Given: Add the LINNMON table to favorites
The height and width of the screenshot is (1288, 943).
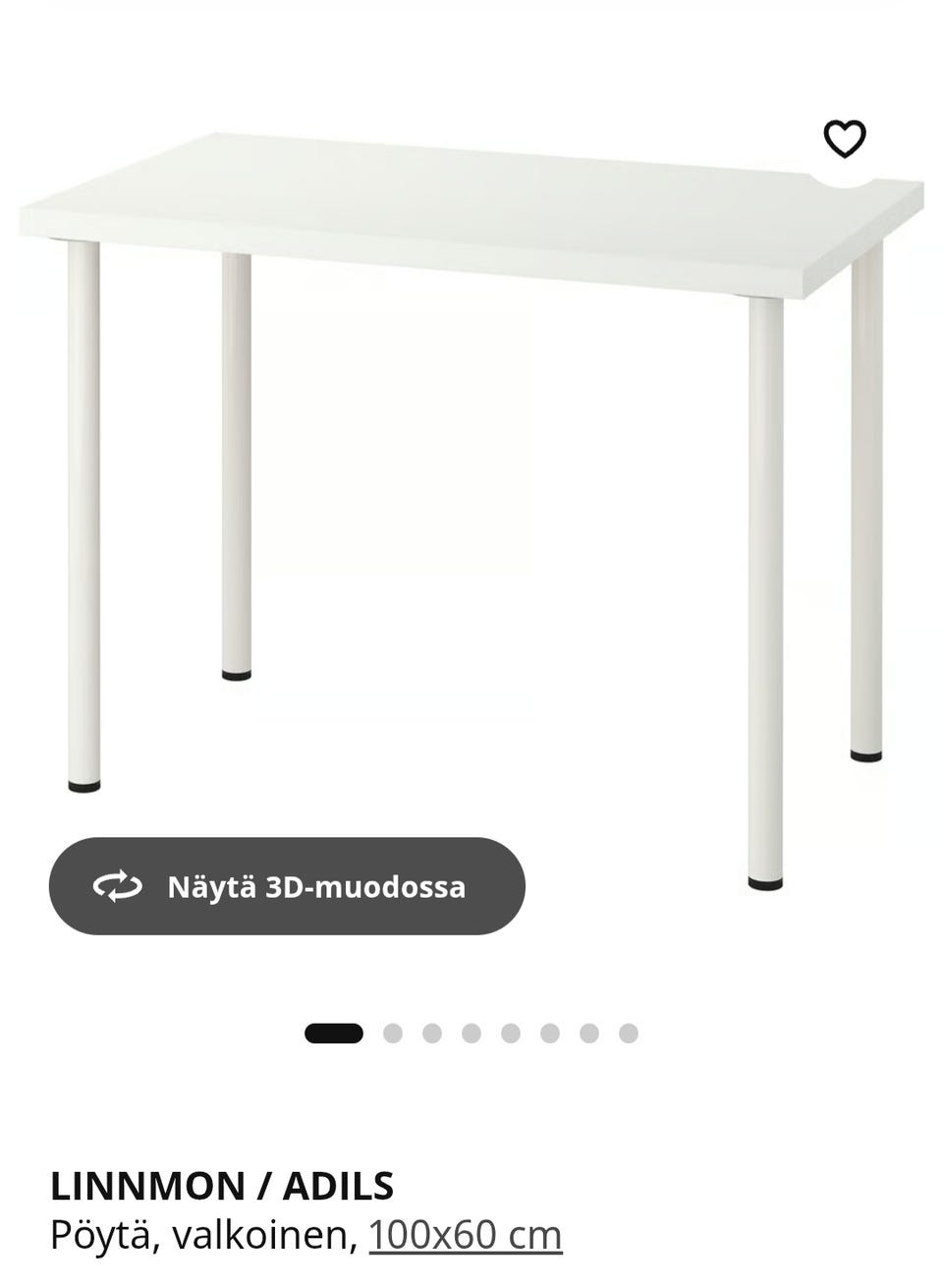Looking at the screenshot, I should tap(844, 139).
